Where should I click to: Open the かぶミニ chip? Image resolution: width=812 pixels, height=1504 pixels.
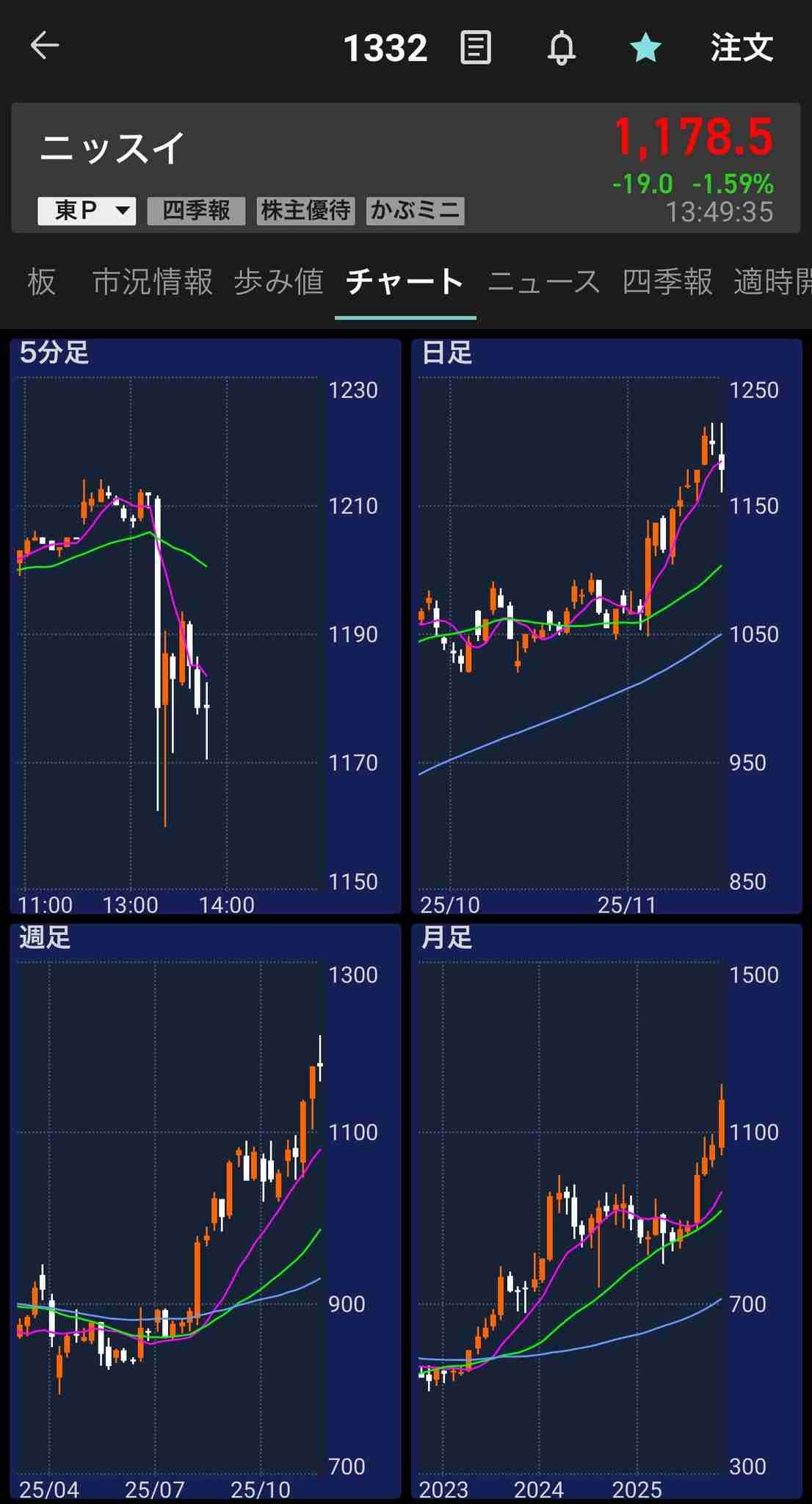pos(415,211)
